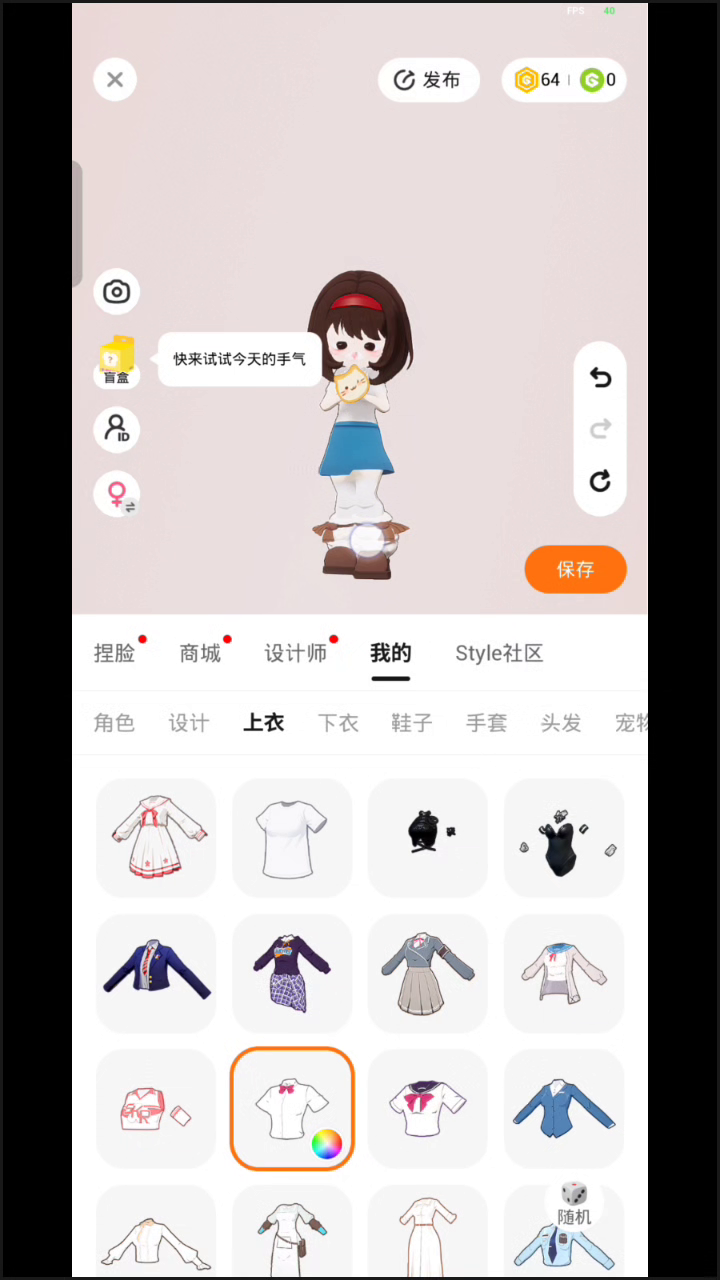Go to the Style社区 tab

pyautogui.click(x=499, y=653)
